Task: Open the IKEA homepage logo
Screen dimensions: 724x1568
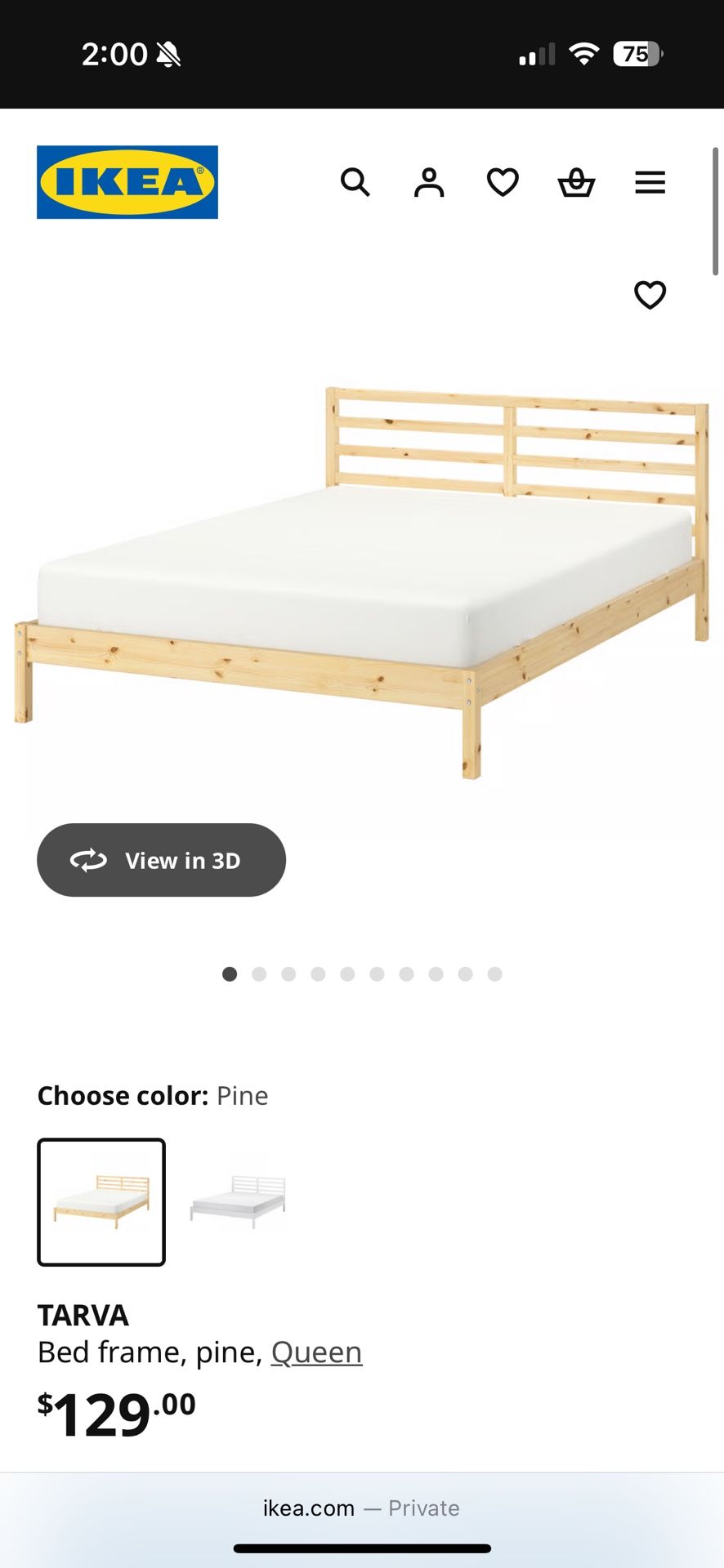Action: (127, 182)
